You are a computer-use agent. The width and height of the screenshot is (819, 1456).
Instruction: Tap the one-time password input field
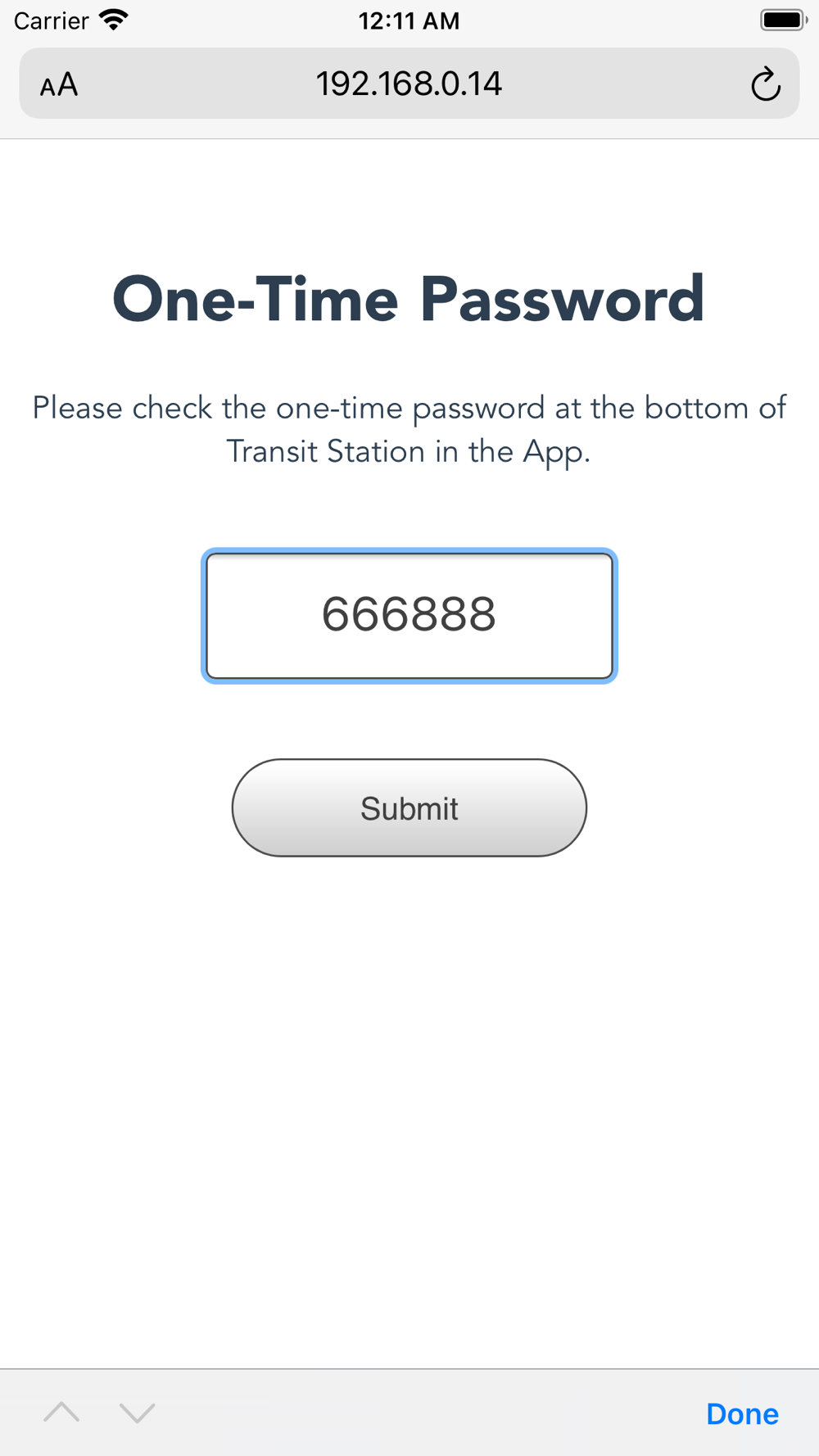click(409, 616)
